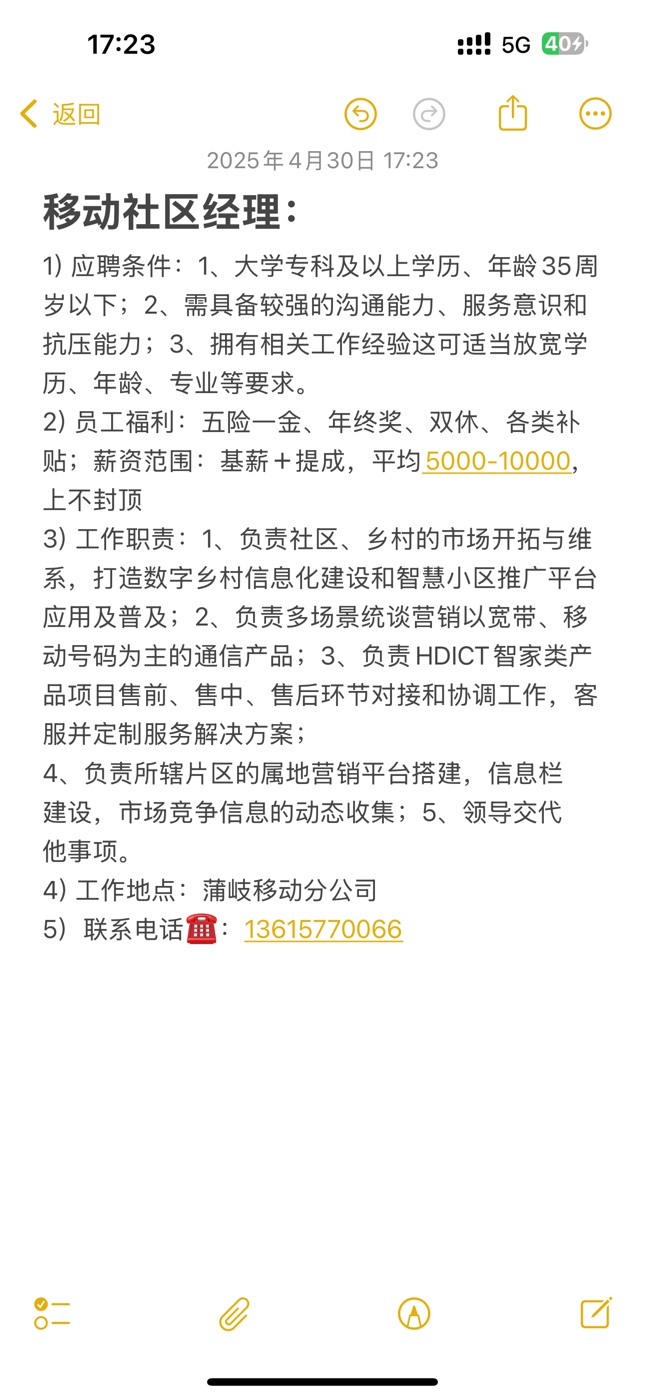645x1398 pixels.
Task: Open the markup pen tool
Action: click(x=413, y=1313)
